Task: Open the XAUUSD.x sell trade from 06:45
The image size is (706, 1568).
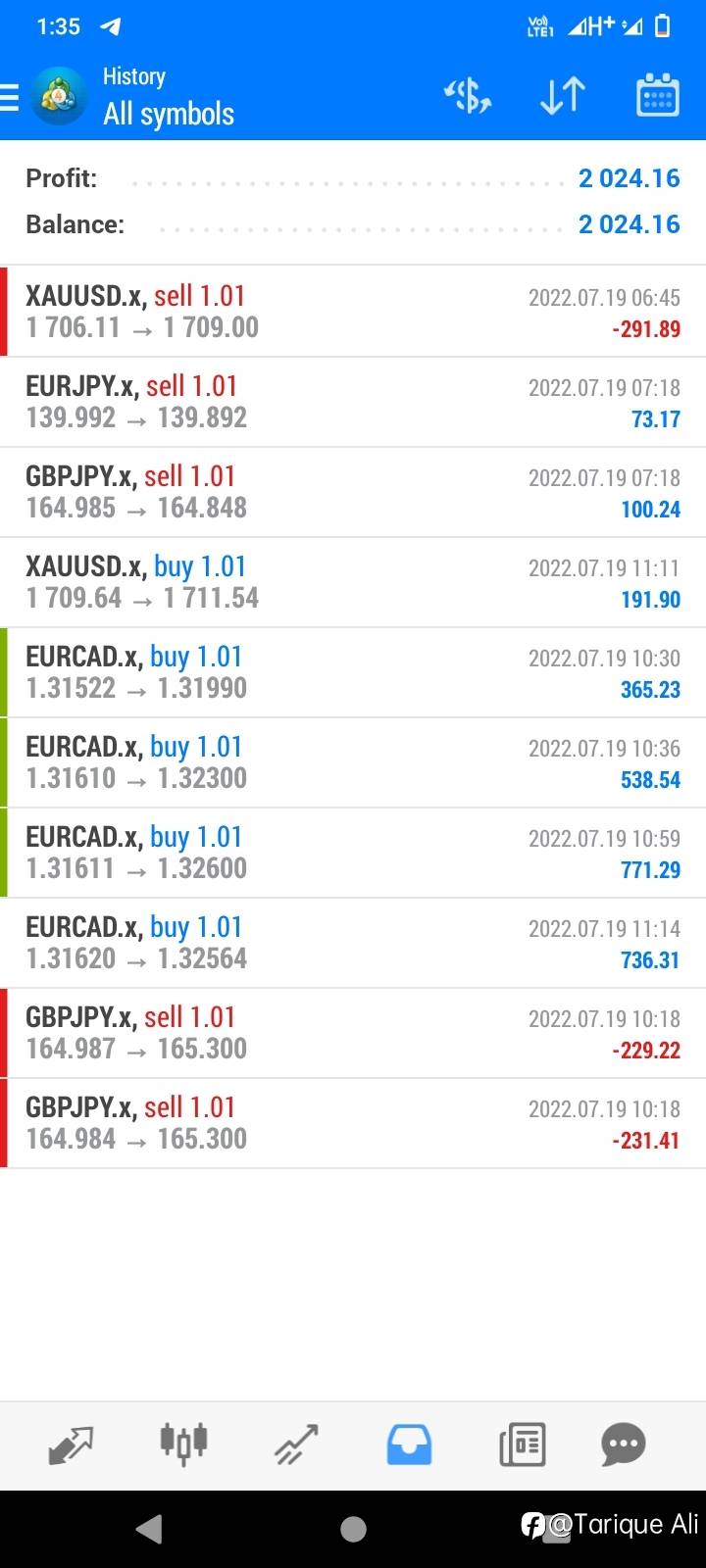Action: (353, 312)
